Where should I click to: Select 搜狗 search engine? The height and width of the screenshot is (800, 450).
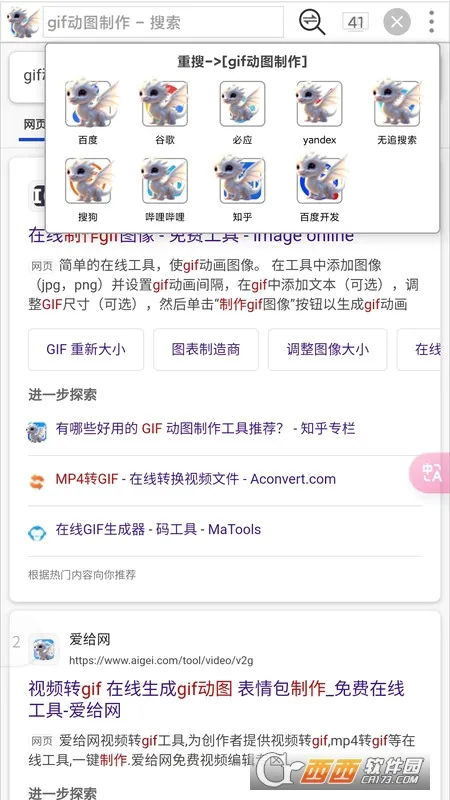point(88,189)
